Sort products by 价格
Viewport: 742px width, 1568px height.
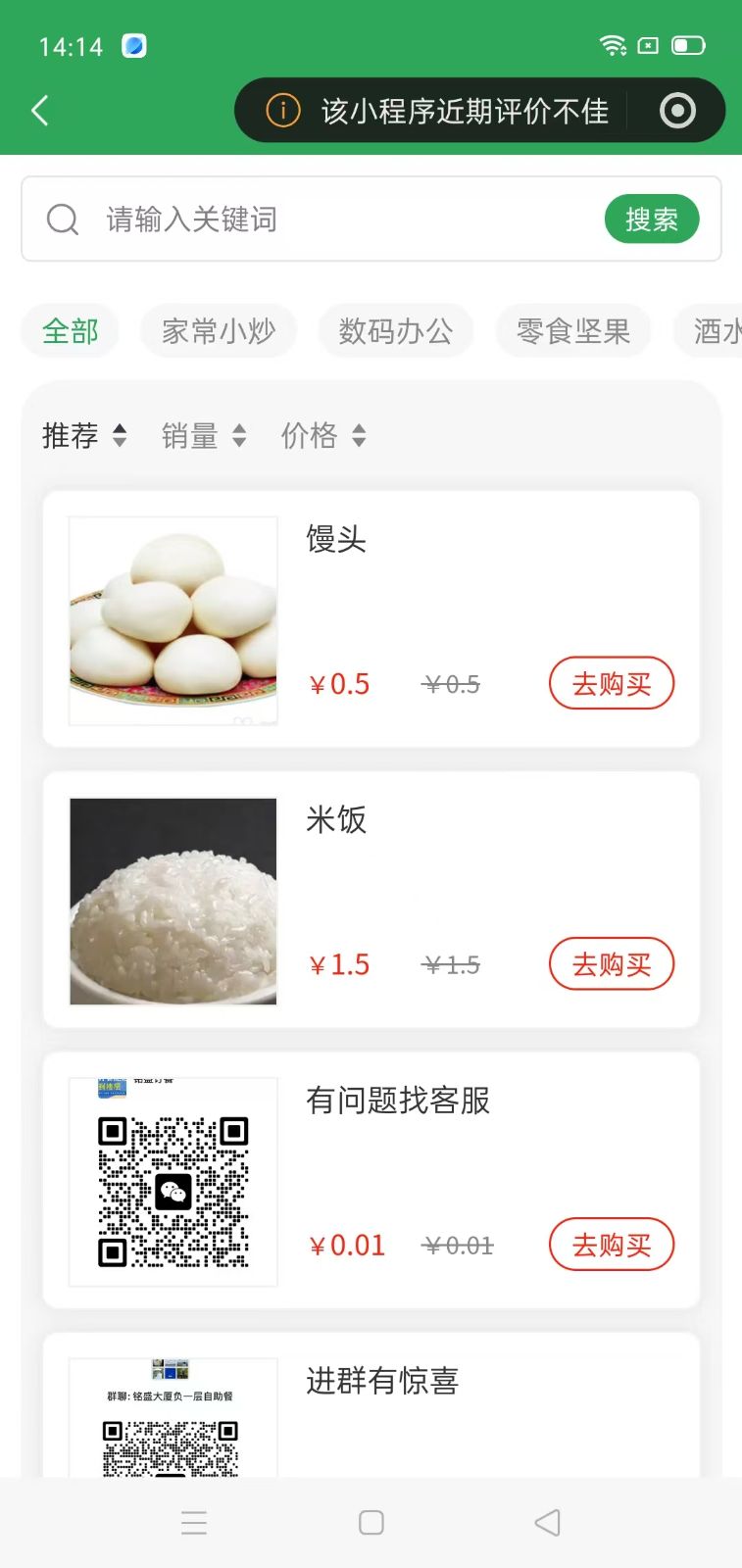[x=323, y=435]
